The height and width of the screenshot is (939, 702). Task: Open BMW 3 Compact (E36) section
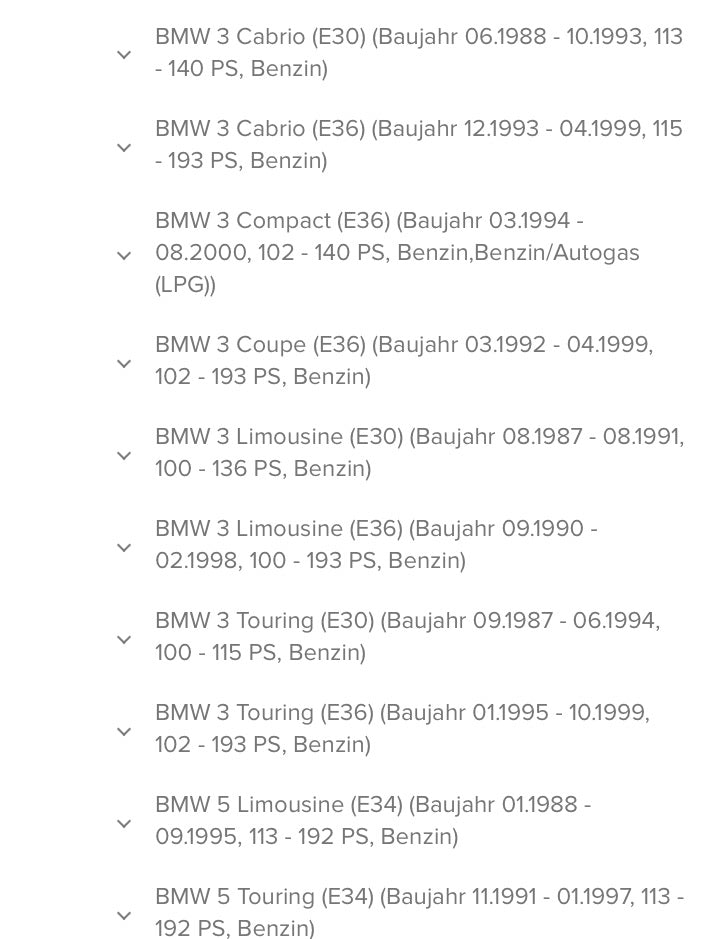[124, 255]
